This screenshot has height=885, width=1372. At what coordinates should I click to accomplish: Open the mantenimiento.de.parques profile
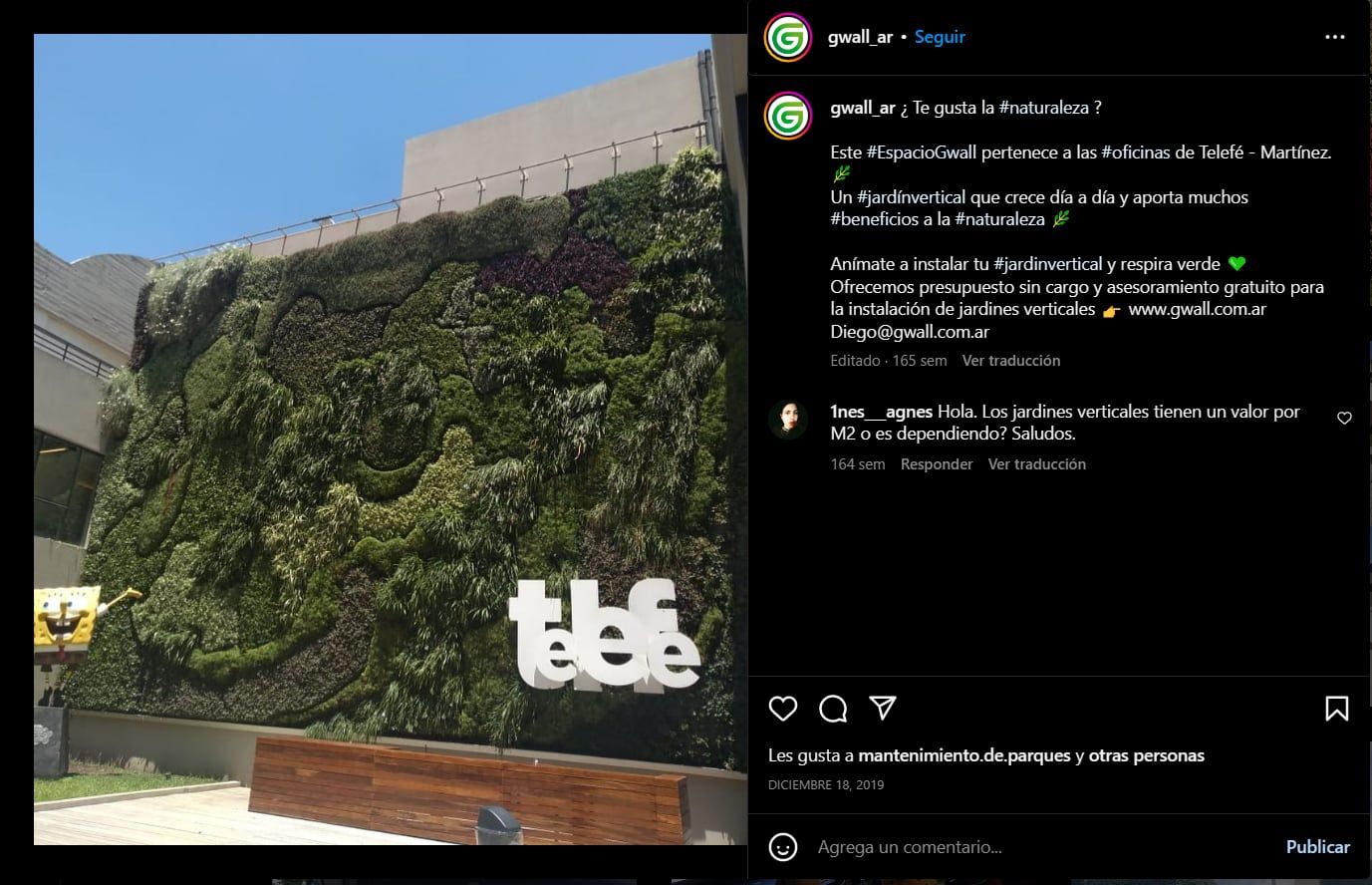coord(963,755)
